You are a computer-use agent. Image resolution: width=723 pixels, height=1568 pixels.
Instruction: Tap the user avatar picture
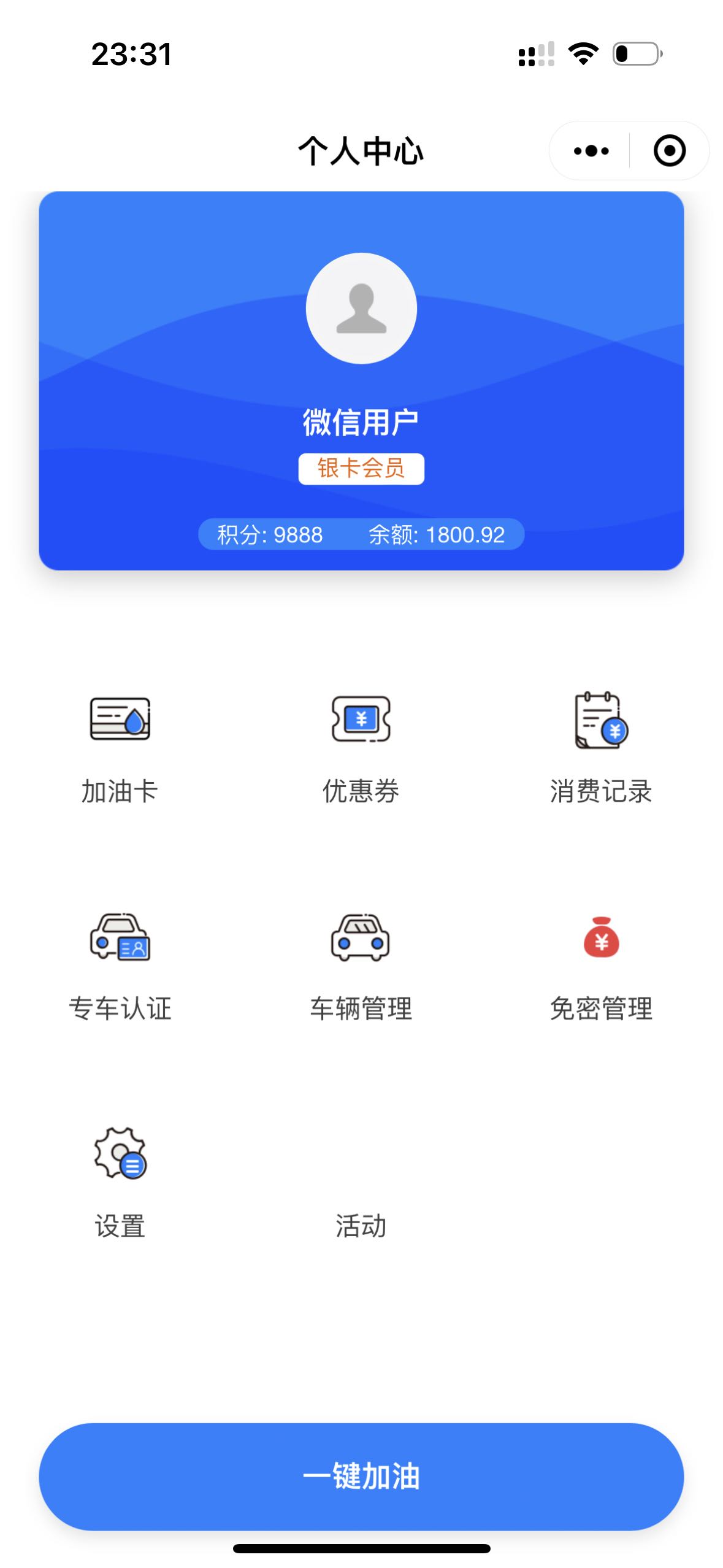coord(361,308)
